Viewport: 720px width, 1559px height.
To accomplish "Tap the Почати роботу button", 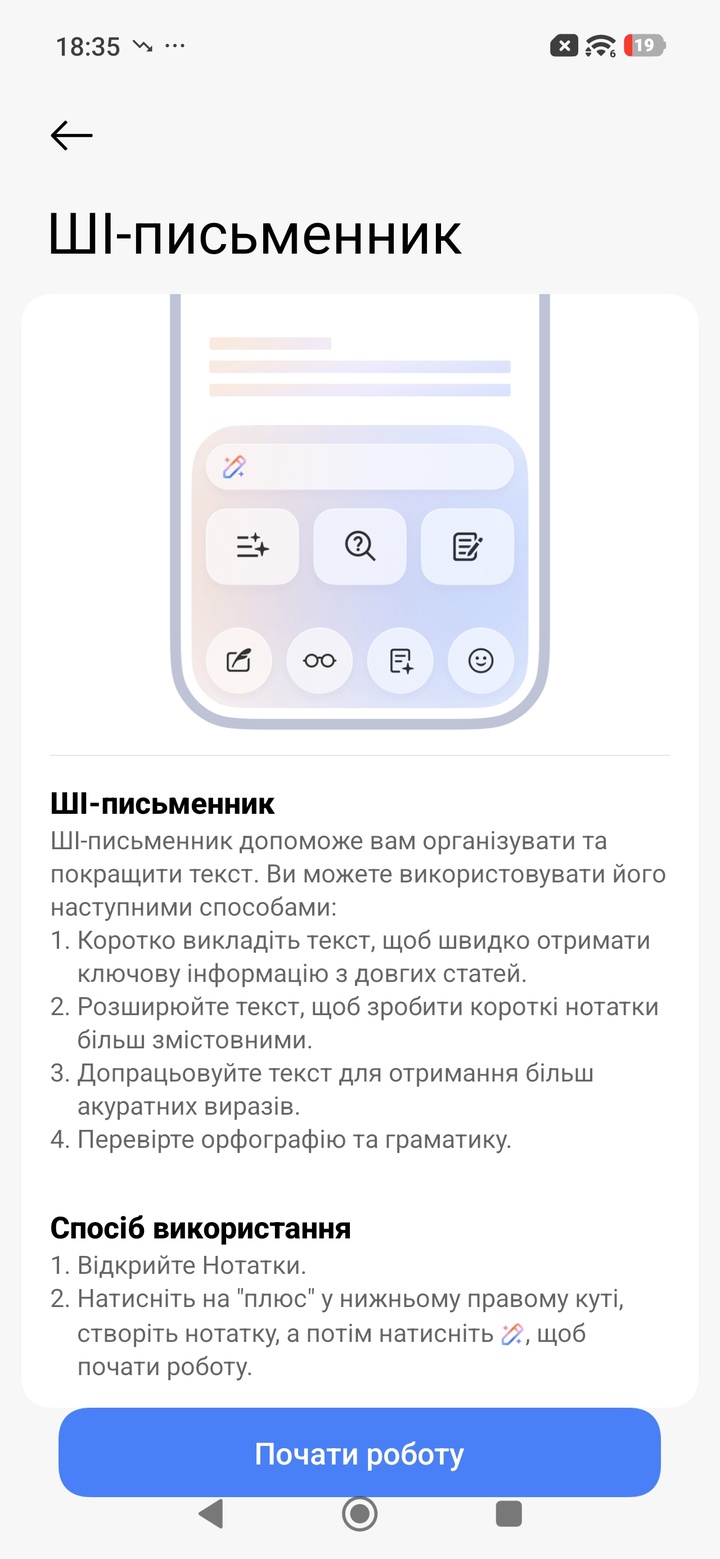I will pyautogui.click(x=360, y=1453).
